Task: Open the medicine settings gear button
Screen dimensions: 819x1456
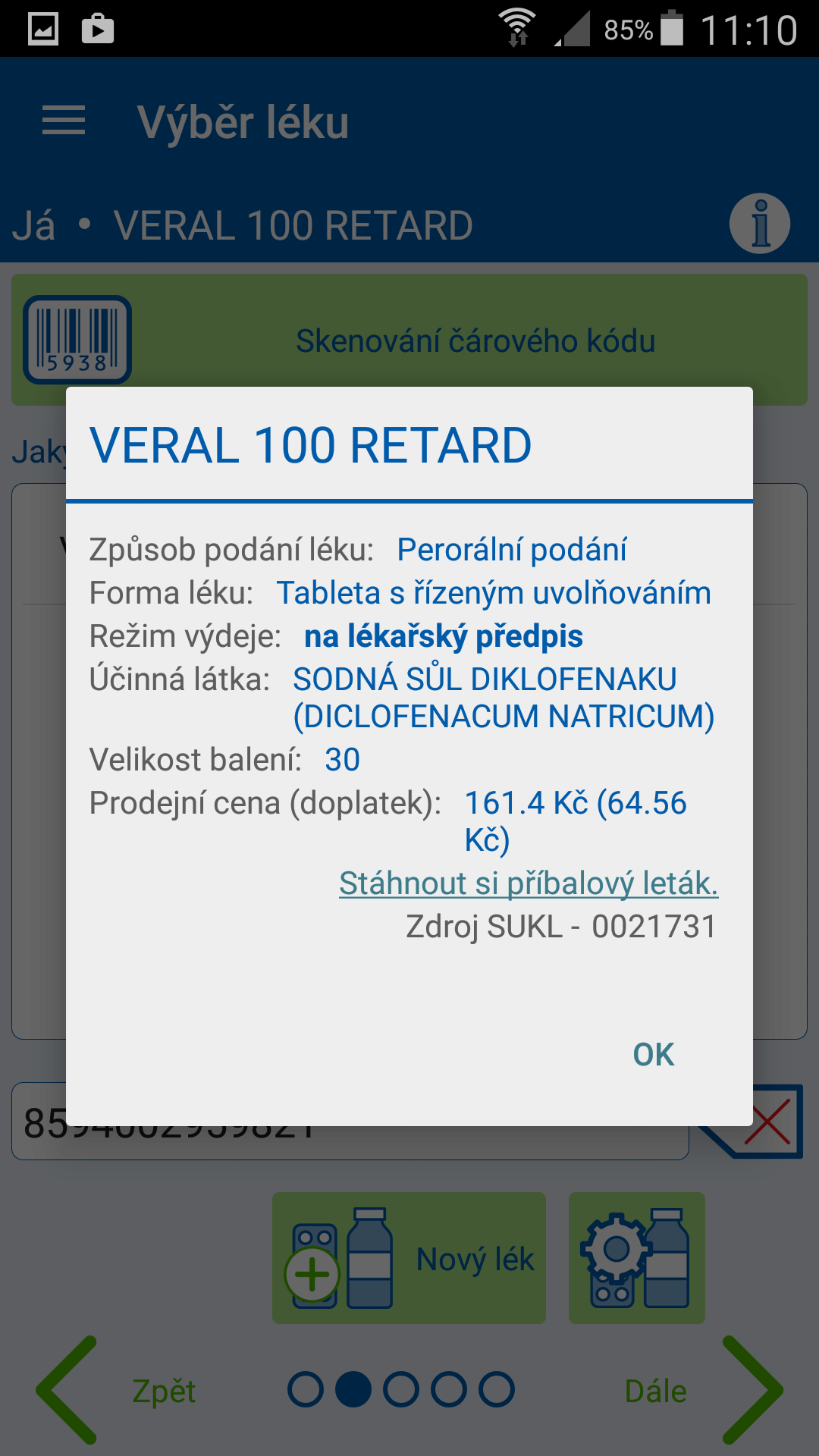Action: (x=637, y=1258)
